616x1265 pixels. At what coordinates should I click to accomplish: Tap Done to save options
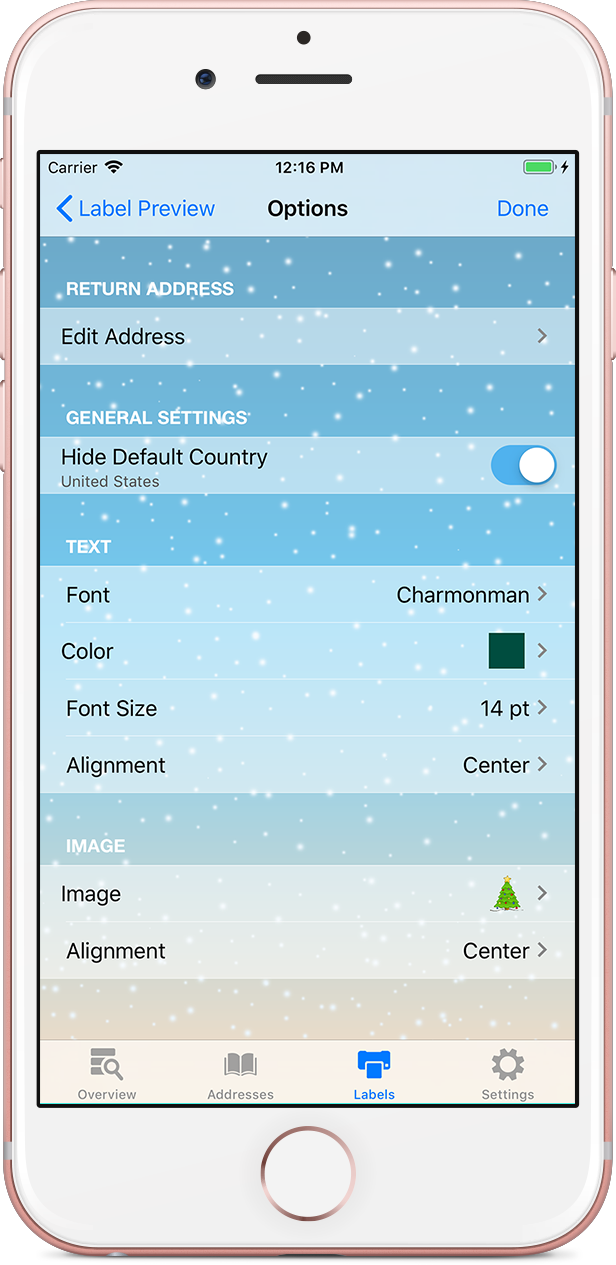[522, 209]
